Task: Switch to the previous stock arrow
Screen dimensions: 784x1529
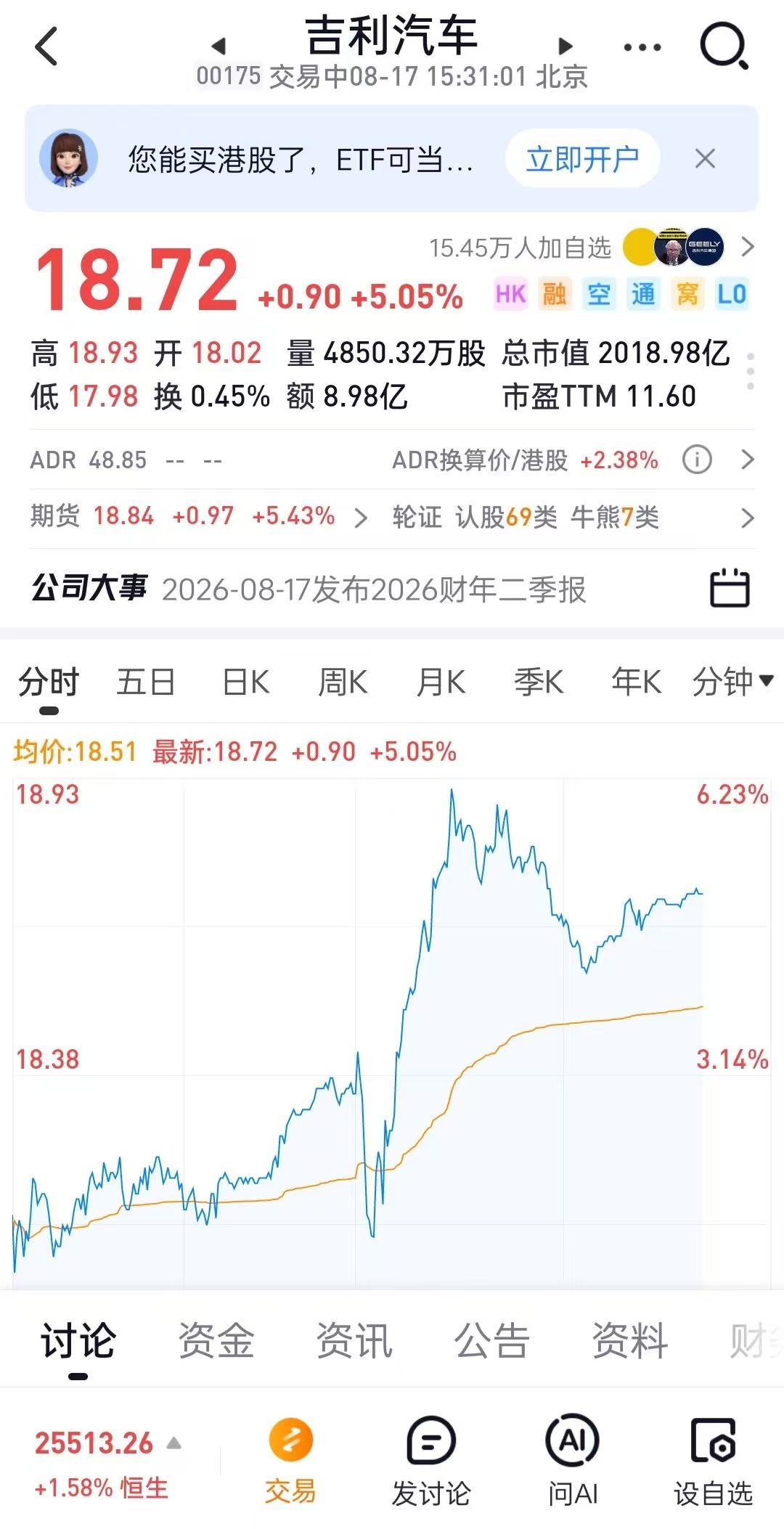Action: point(219,46)
